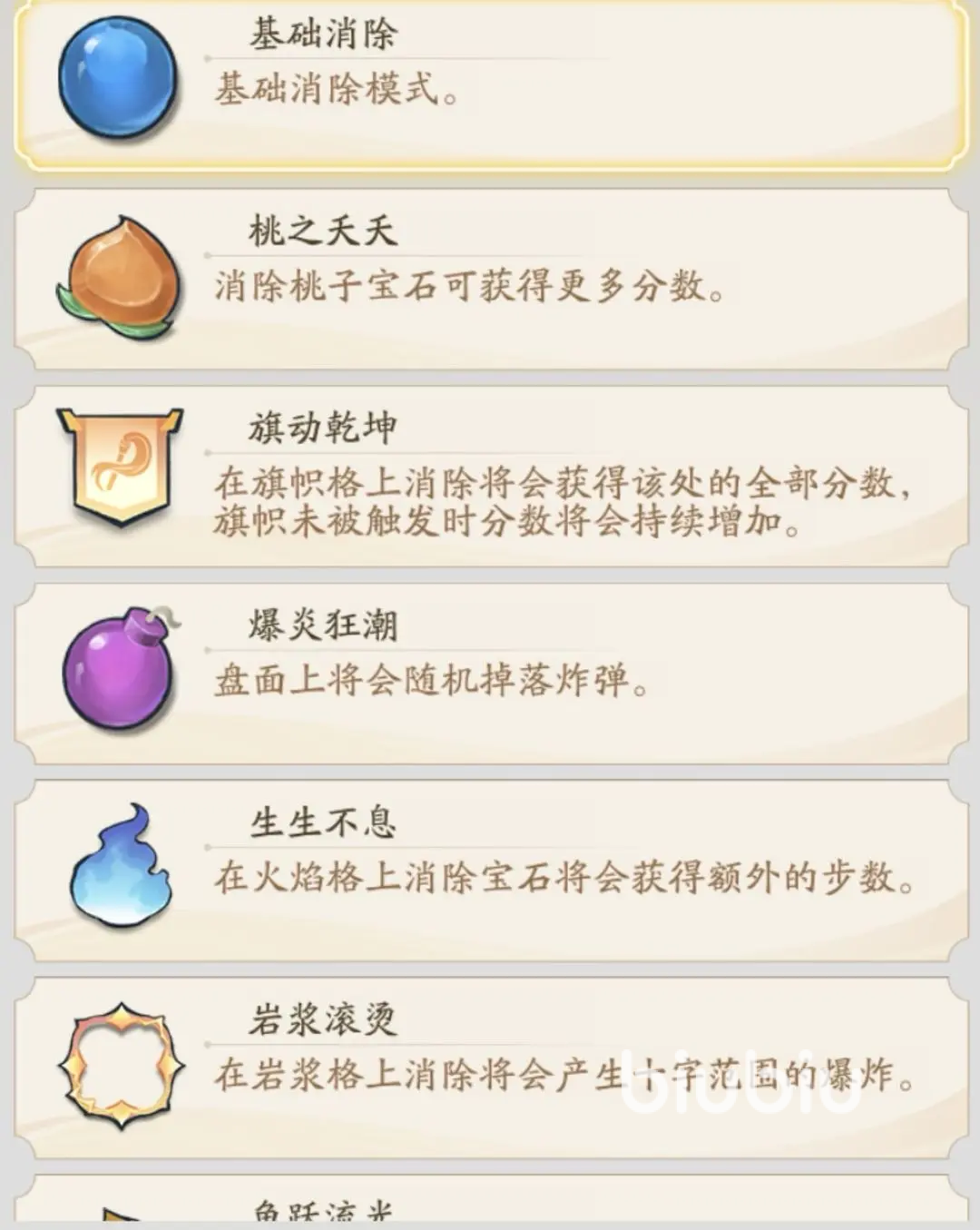The width and height of the screenshot is (980, 1230).
Task: Choose the 桃之夭夭 peach mode
Action: point(490,280)
